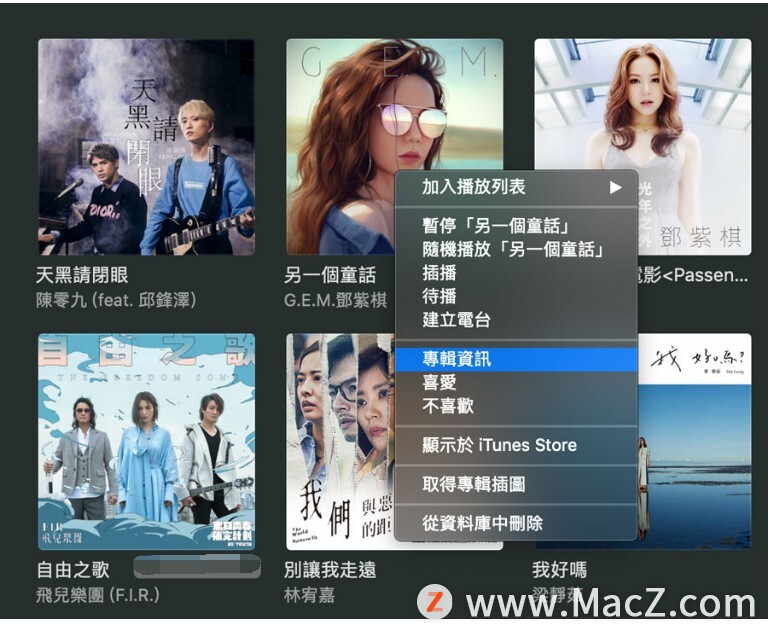This screenshot has width=775, height=629.
Task: Choose 建立電台 from the menu
Action: 456,320
